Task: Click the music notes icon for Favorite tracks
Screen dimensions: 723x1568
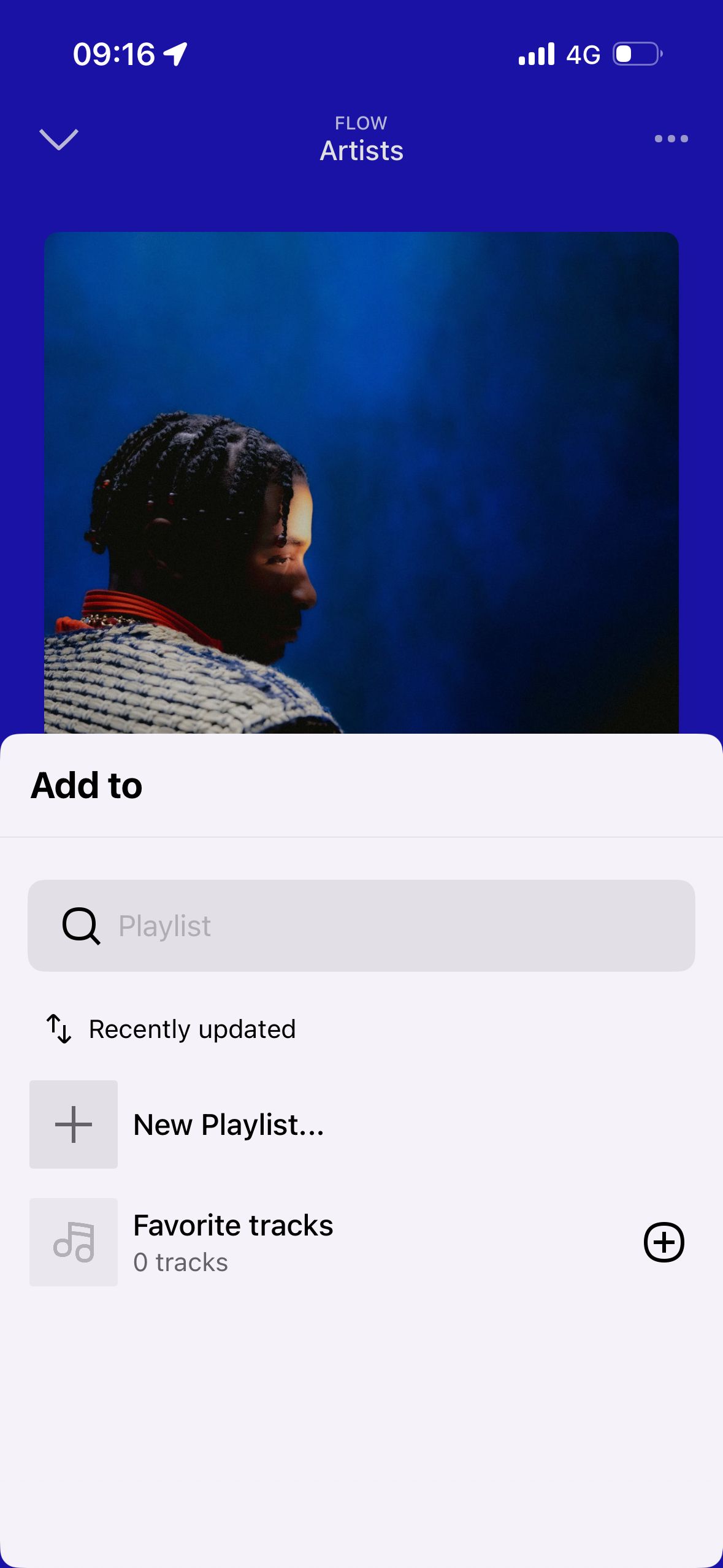Action: point(73,1242)
